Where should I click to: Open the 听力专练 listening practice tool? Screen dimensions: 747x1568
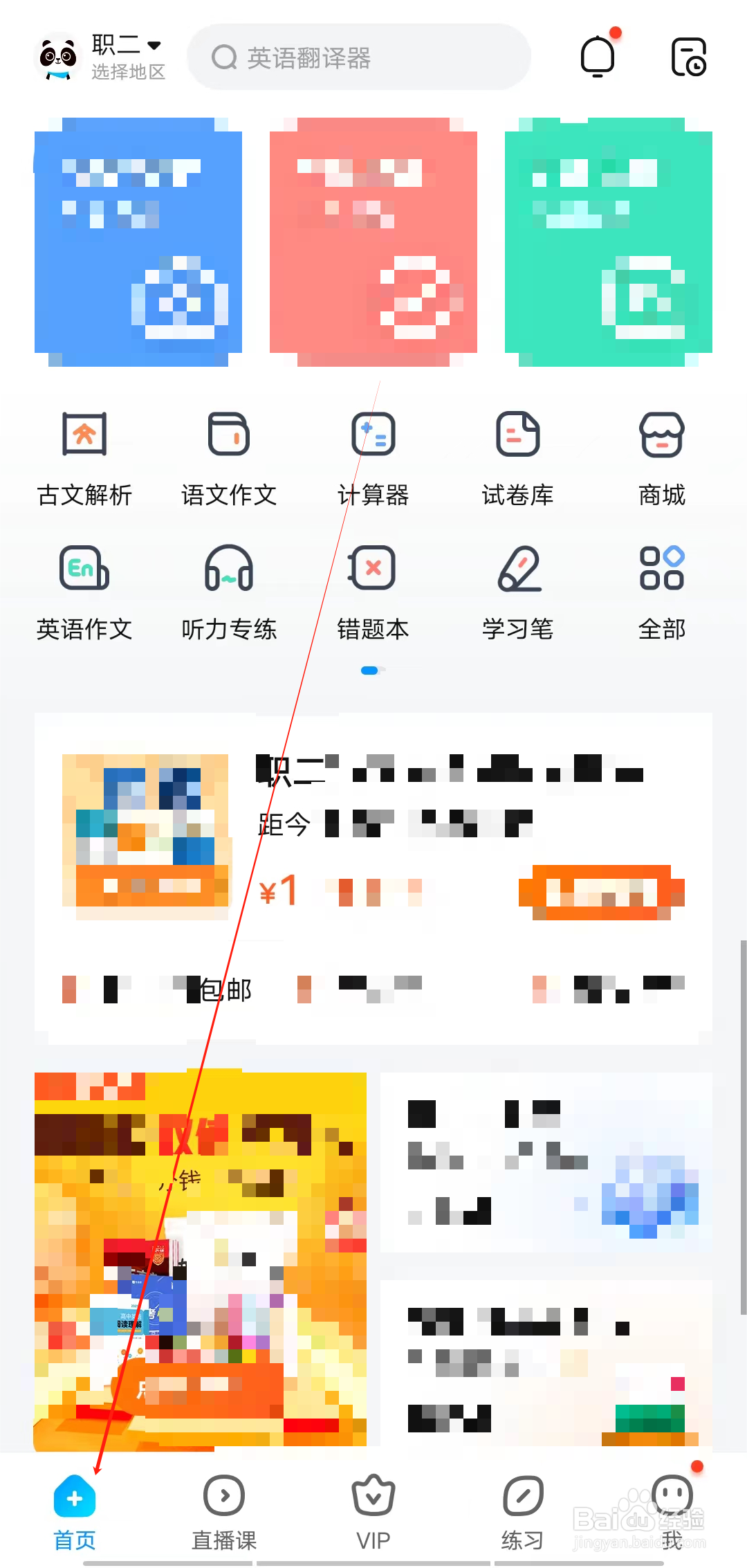tap(228, 592)
